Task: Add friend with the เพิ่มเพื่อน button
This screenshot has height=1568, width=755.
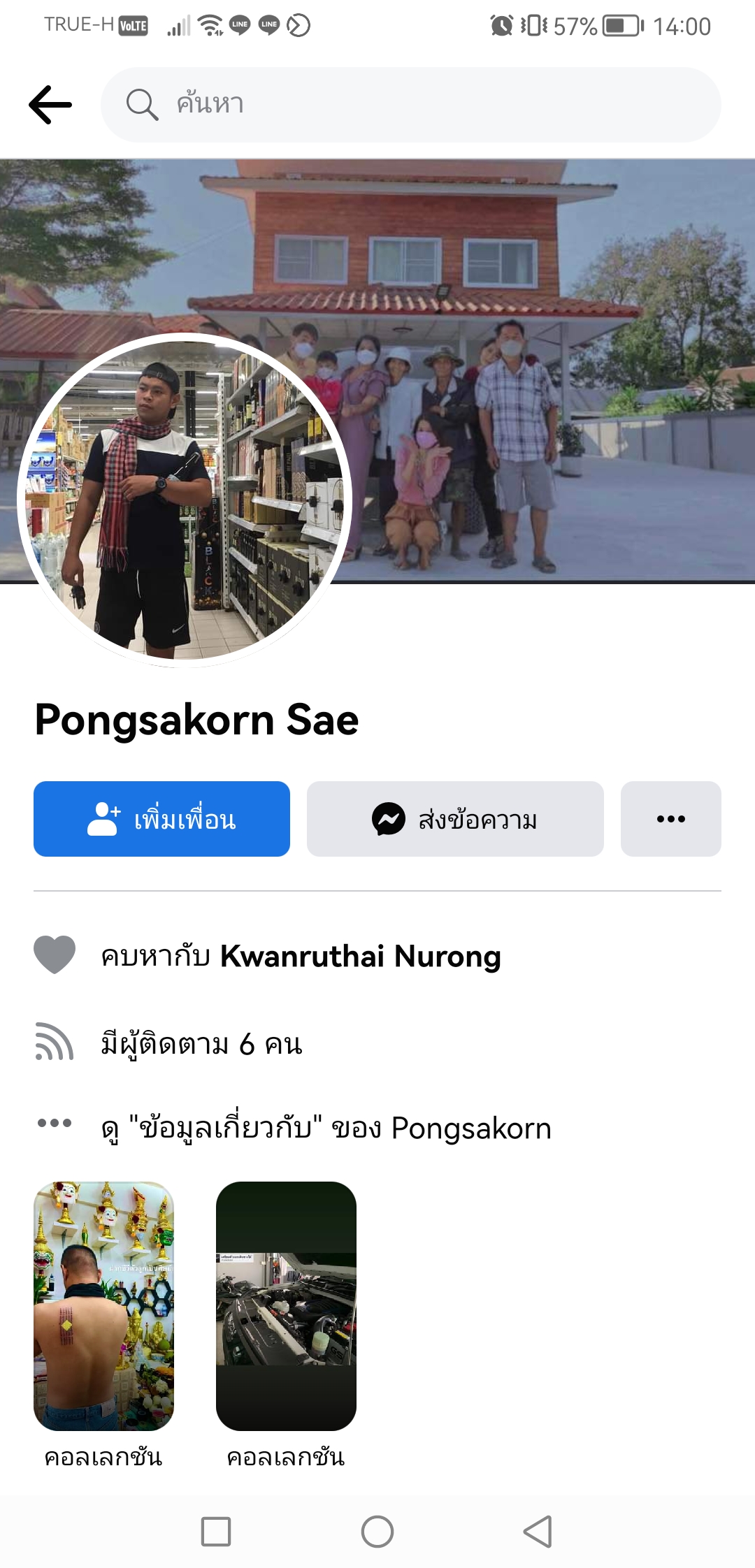Action: (161, 819)
